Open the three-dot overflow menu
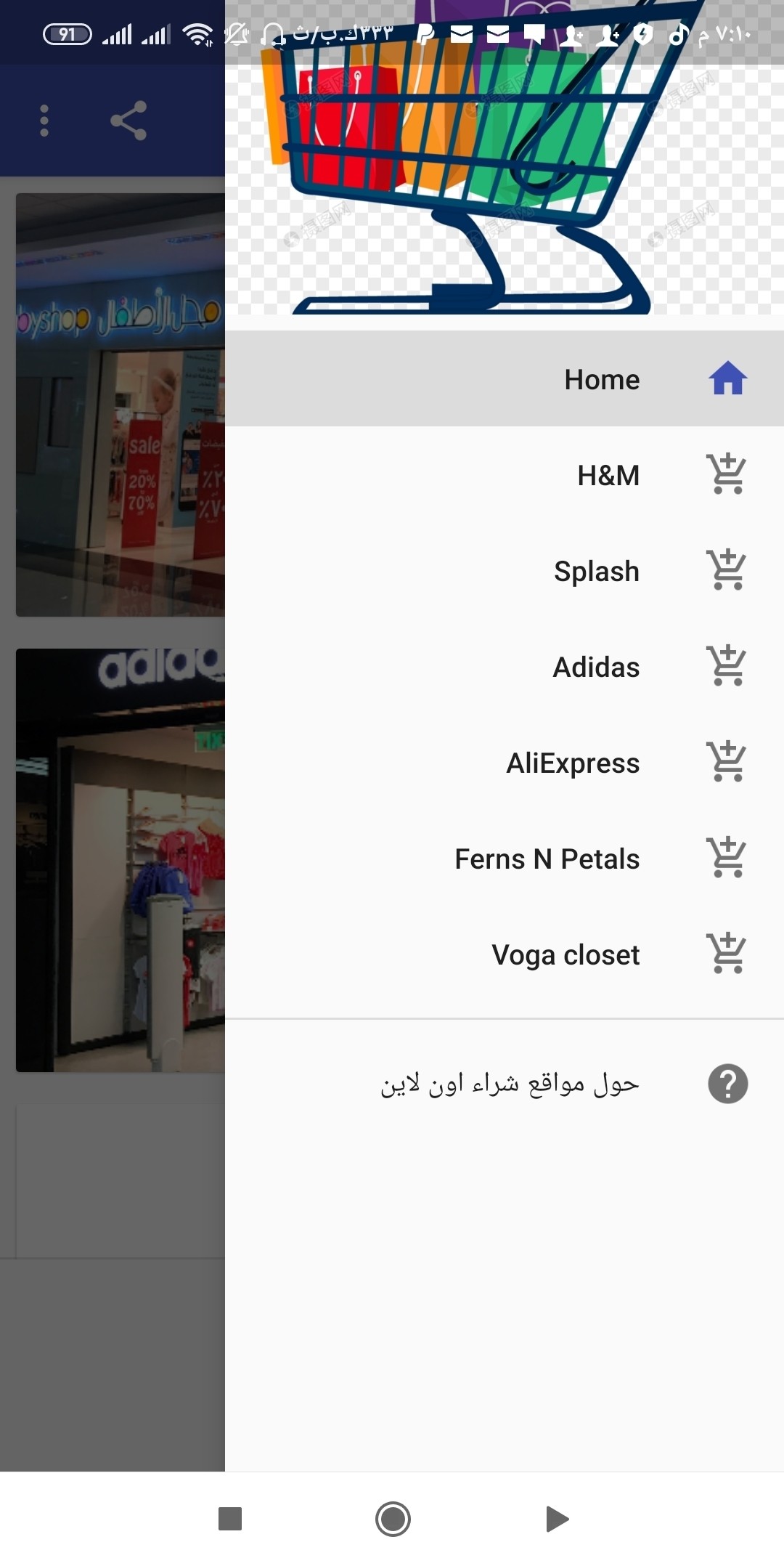 (x=44, y=121)
